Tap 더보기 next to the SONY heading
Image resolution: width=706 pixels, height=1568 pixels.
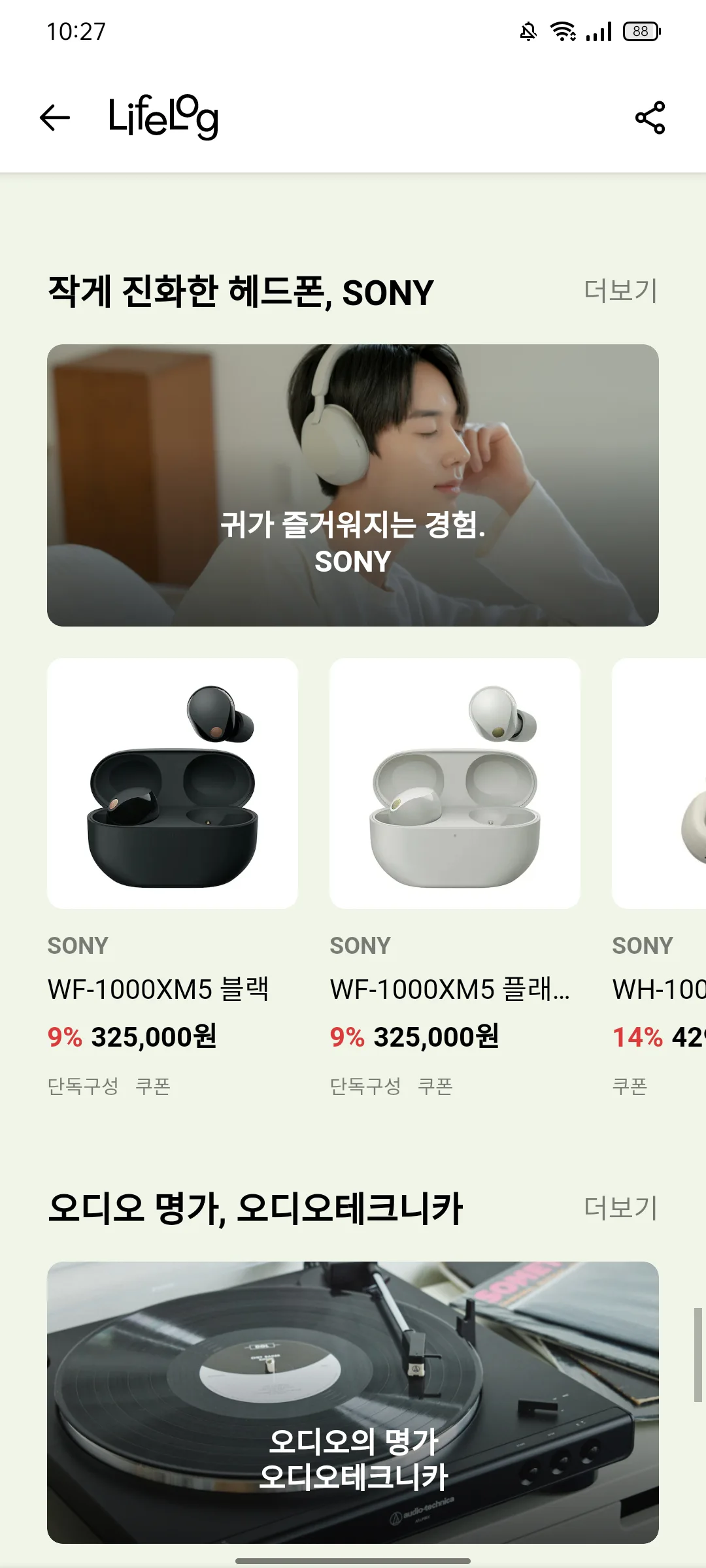point(620,291)
